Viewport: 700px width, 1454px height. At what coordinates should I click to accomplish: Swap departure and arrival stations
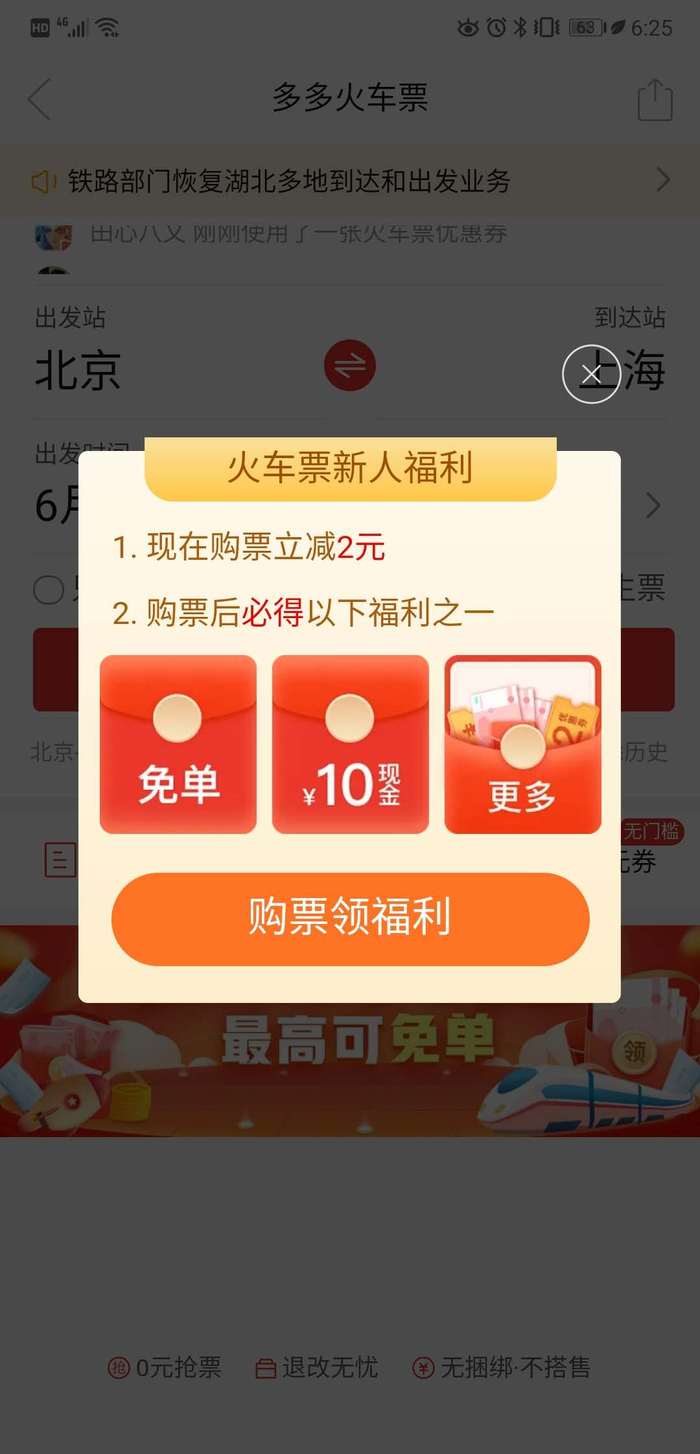pyautogui.click(x=350, y=365)
